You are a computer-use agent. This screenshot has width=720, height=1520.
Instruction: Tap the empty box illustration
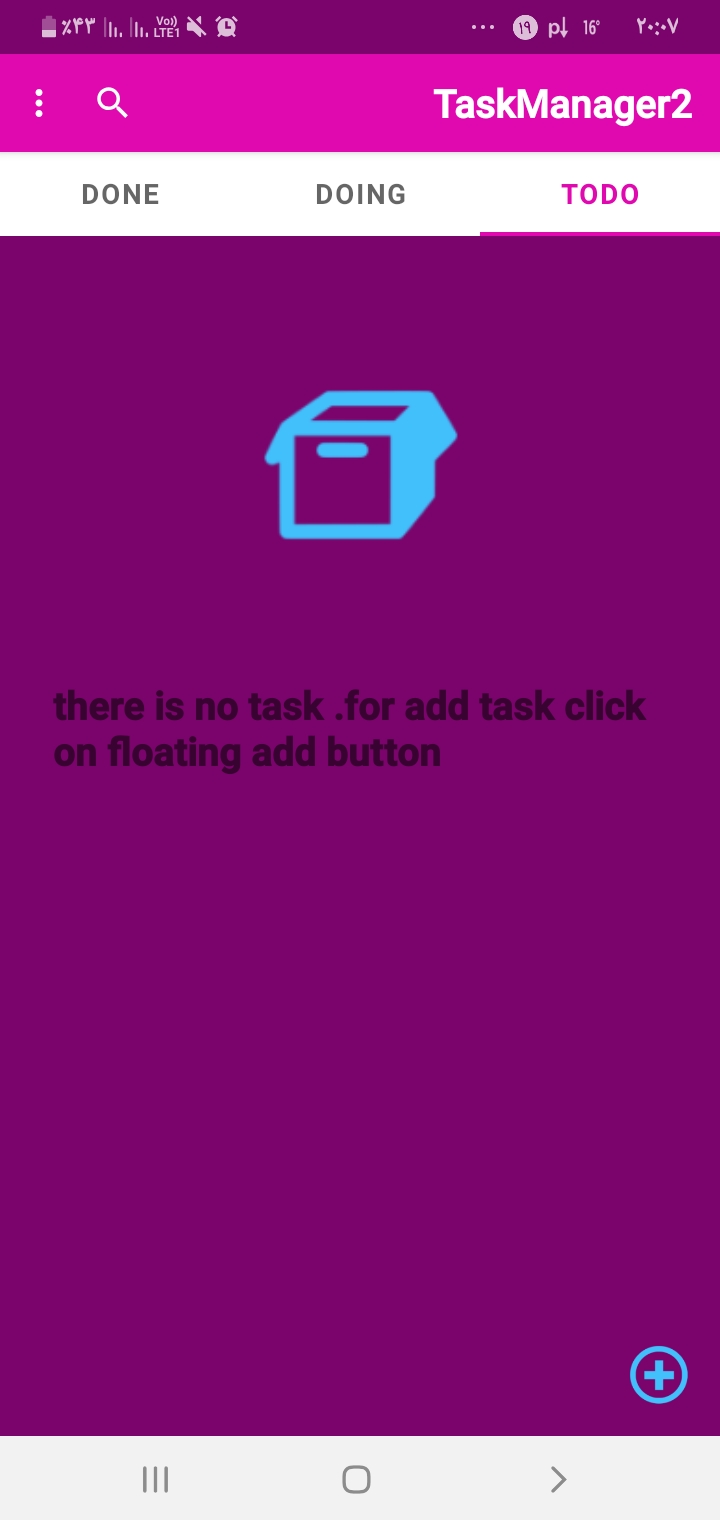360,463
